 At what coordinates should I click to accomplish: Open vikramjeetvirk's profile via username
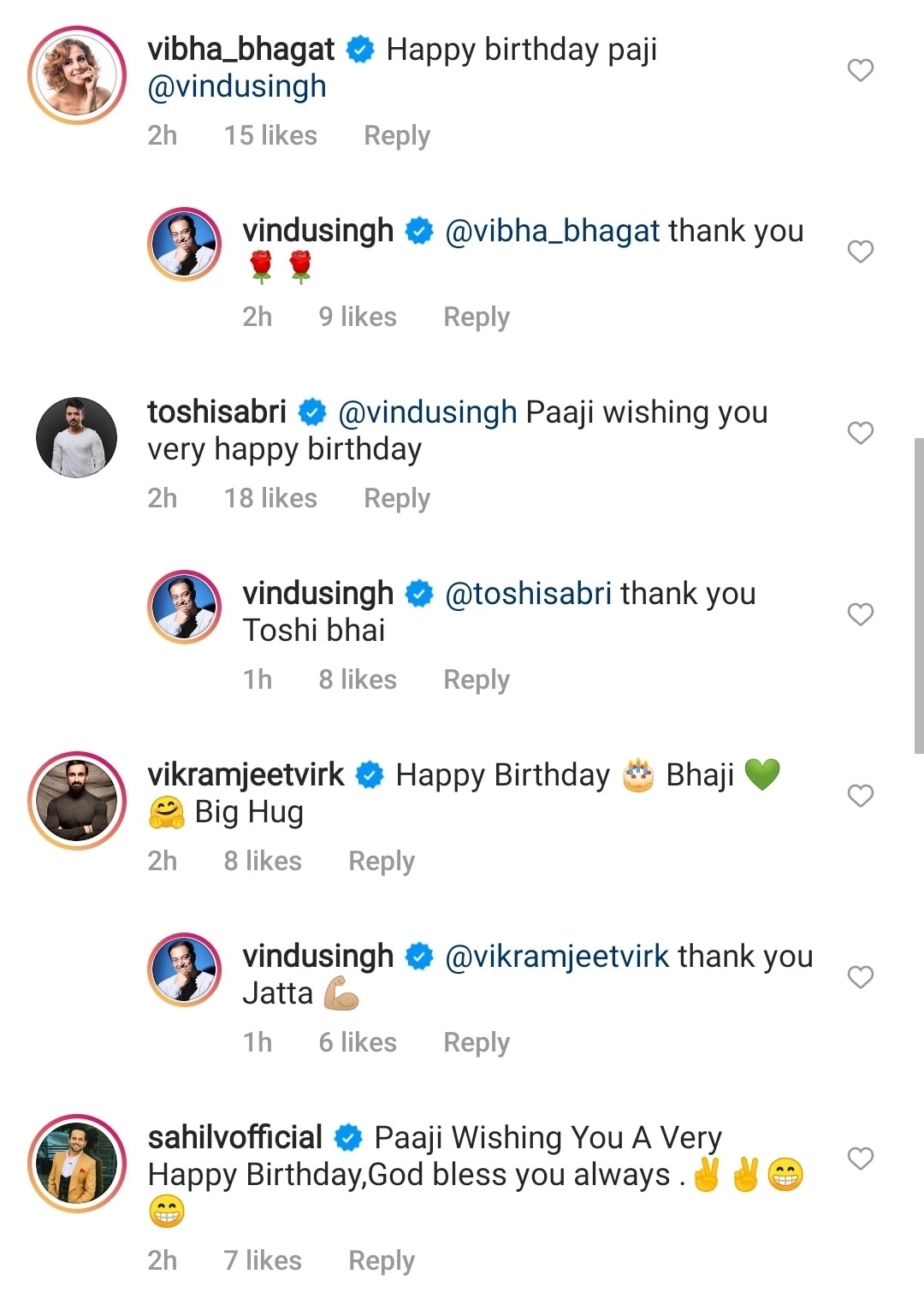coord(246,775)
